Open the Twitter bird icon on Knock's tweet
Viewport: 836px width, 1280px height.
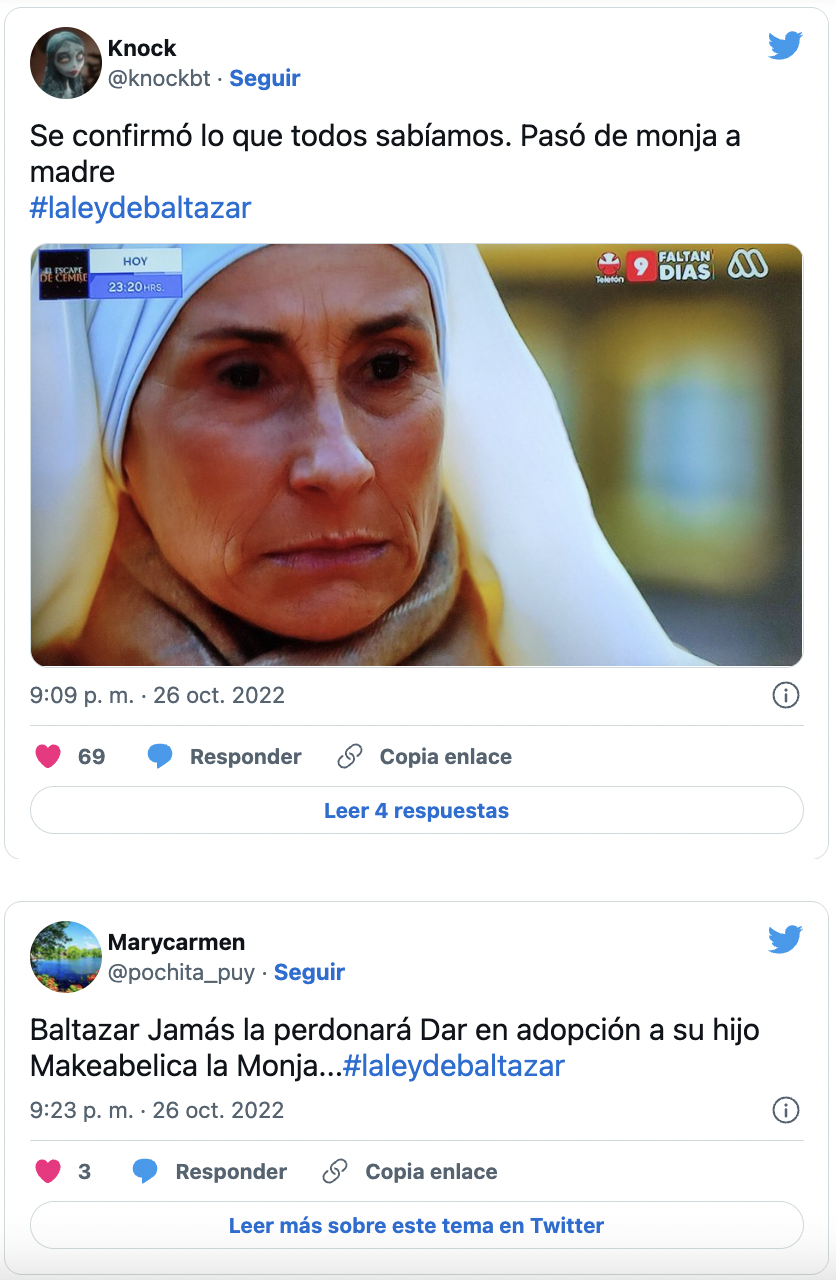pos(785,46)
